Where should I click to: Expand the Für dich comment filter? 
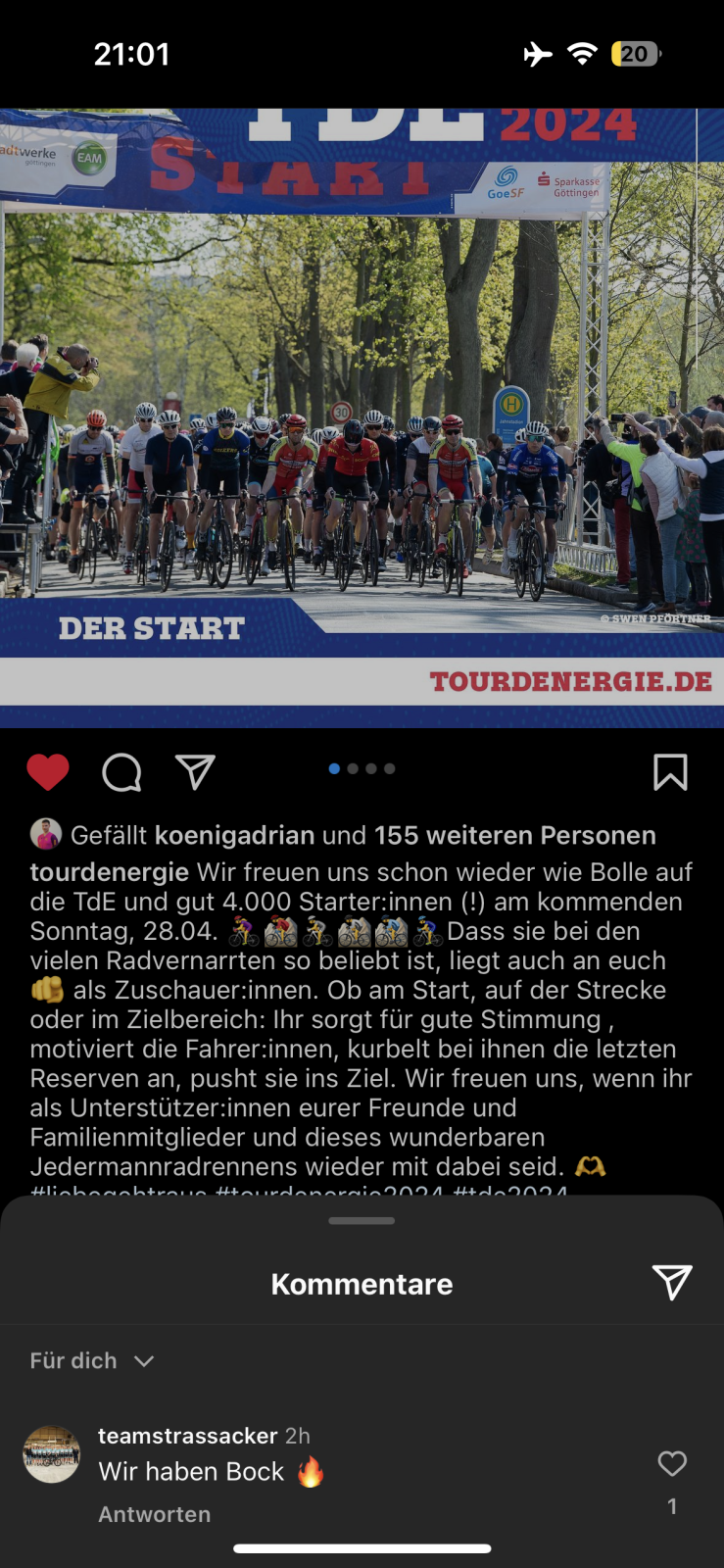click(x=92, y=1361)
